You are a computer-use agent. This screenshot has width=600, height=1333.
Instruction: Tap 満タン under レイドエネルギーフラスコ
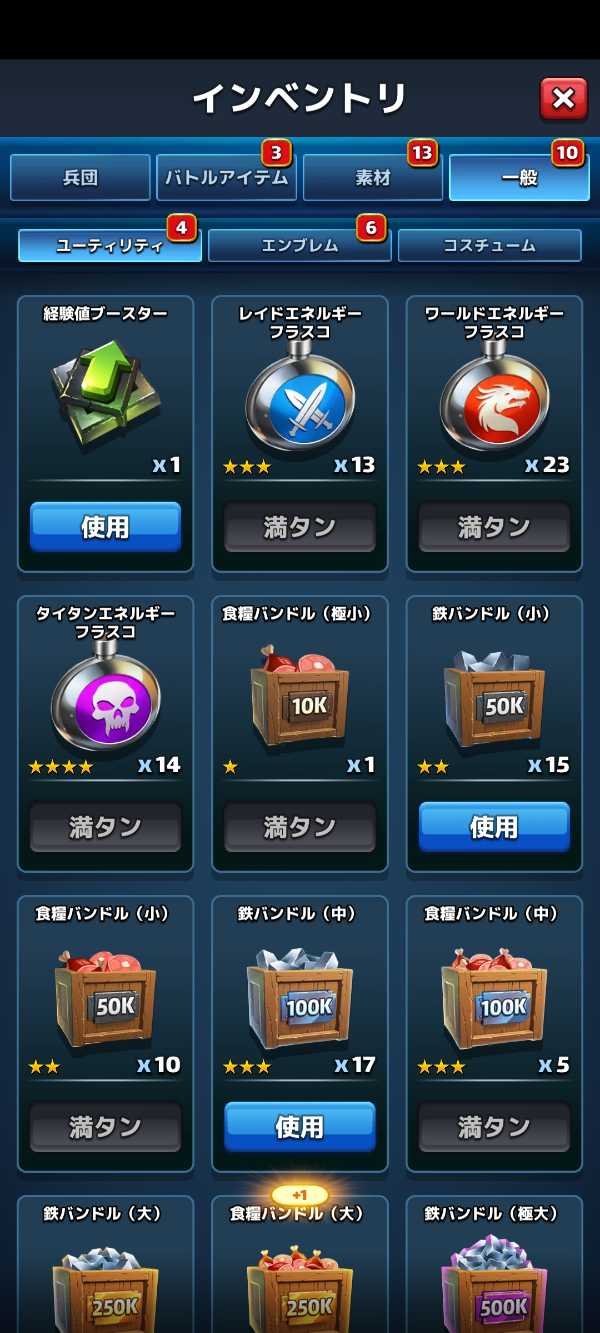pyautogui.click(x=299, y=527)
